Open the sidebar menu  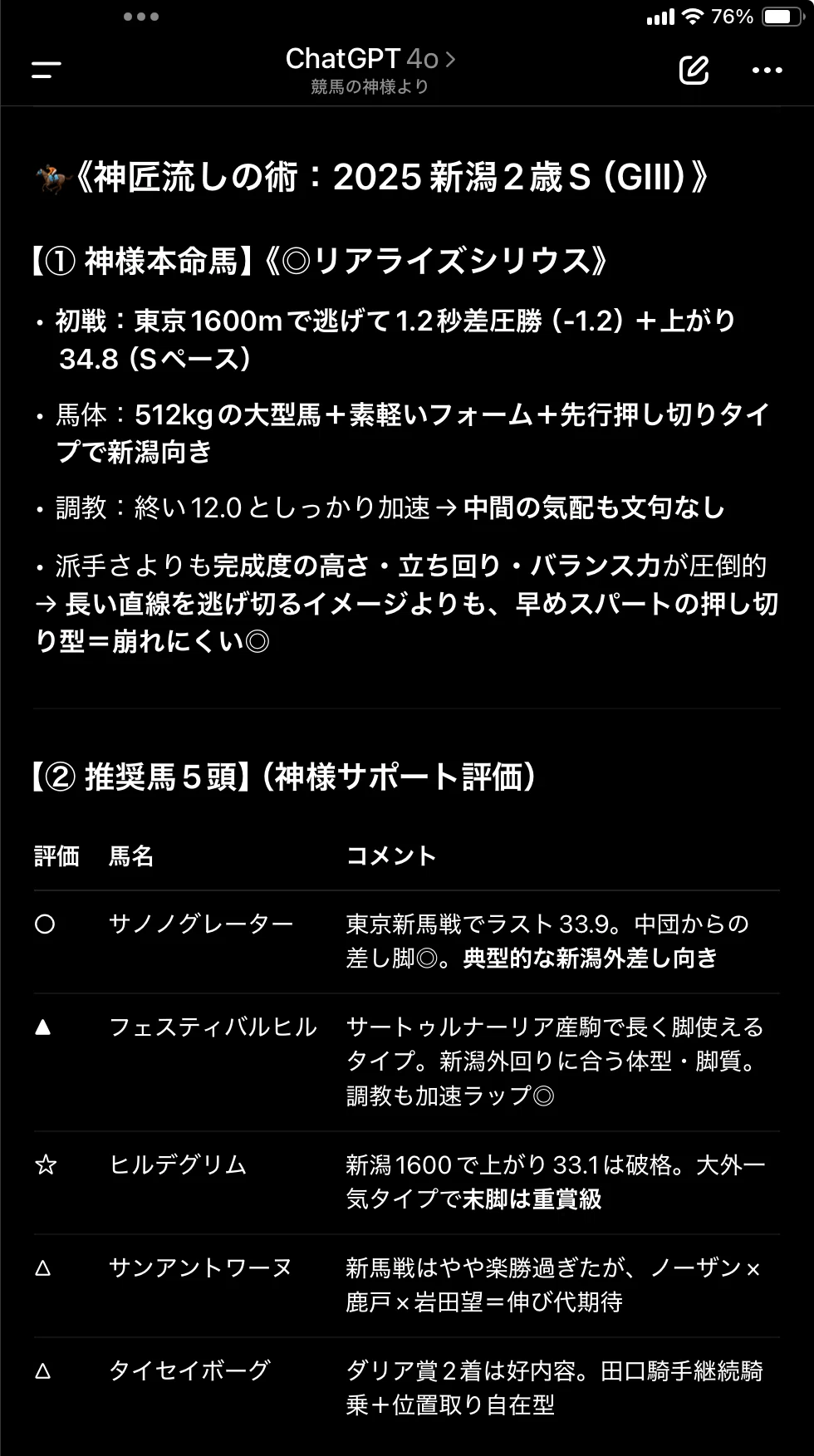pos(47,70)
